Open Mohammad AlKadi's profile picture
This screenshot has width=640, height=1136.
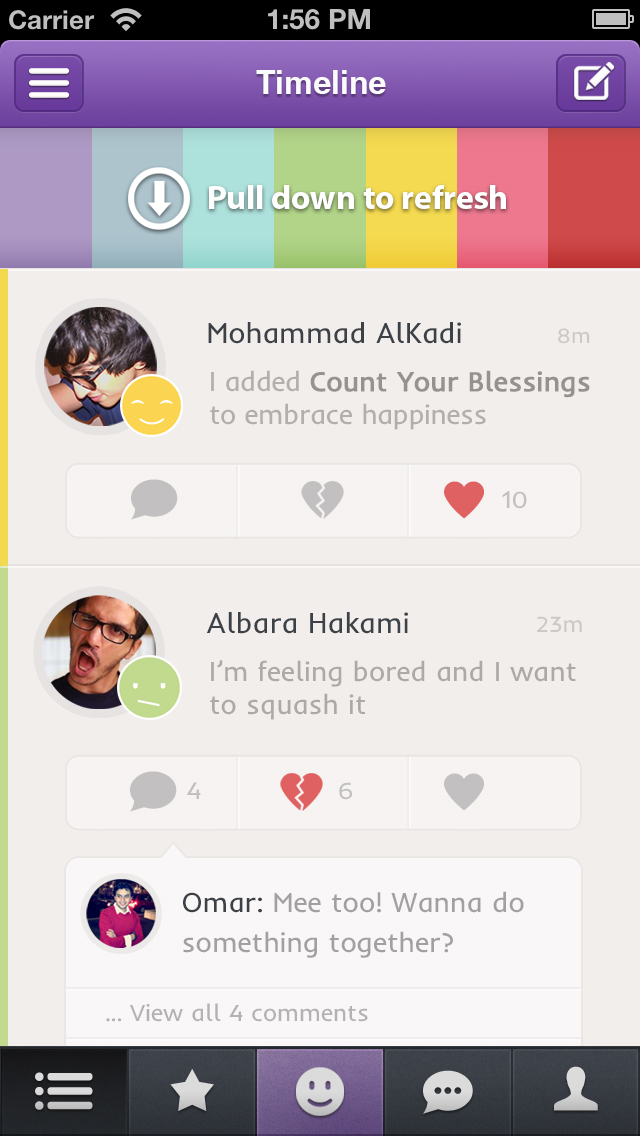click(98, 364)
